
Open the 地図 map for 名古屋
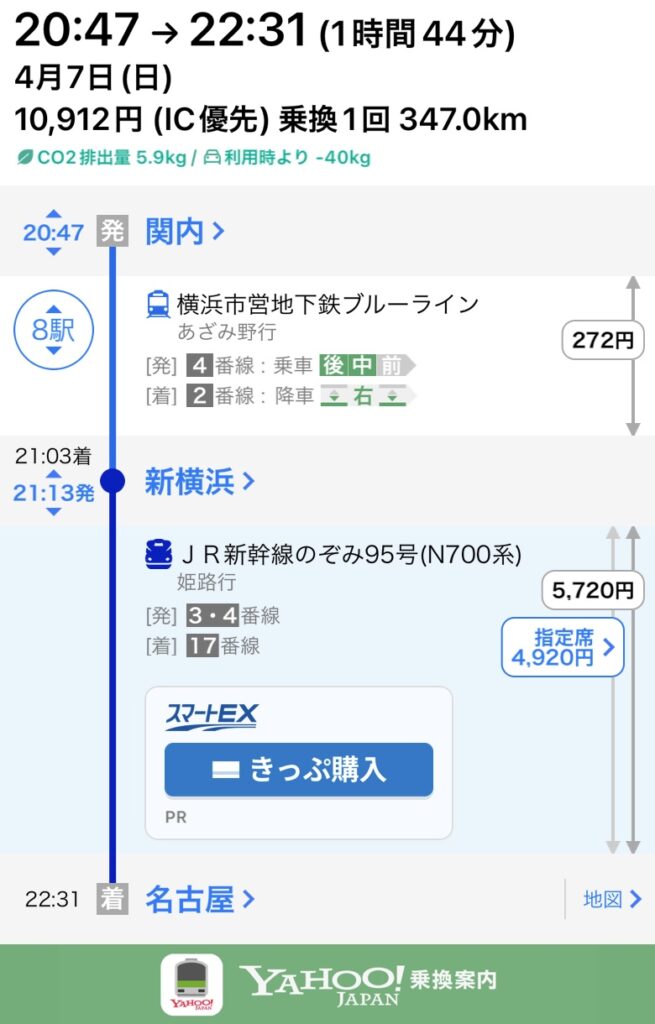point(612,899)
